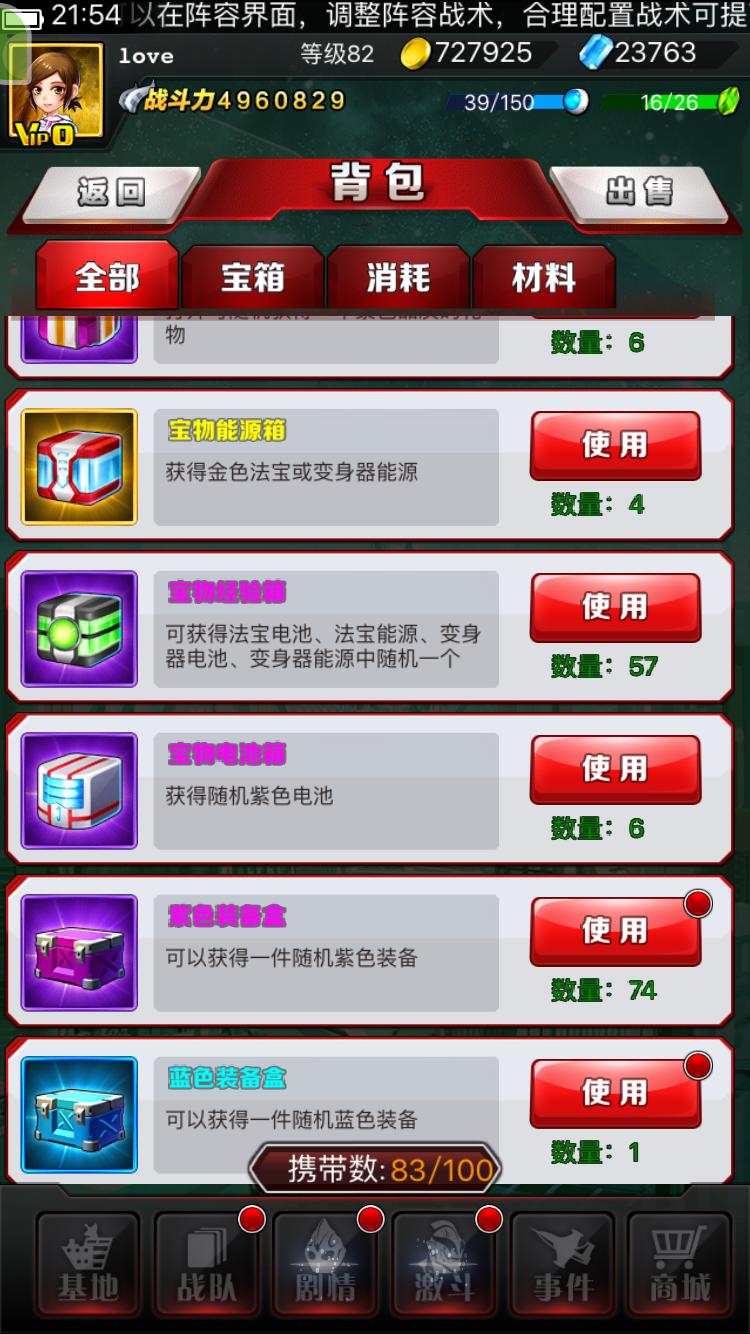Open the 战队 section
Viewport: 750px width, 1334px height.
pyautogui.click(x=206, y=1269)
